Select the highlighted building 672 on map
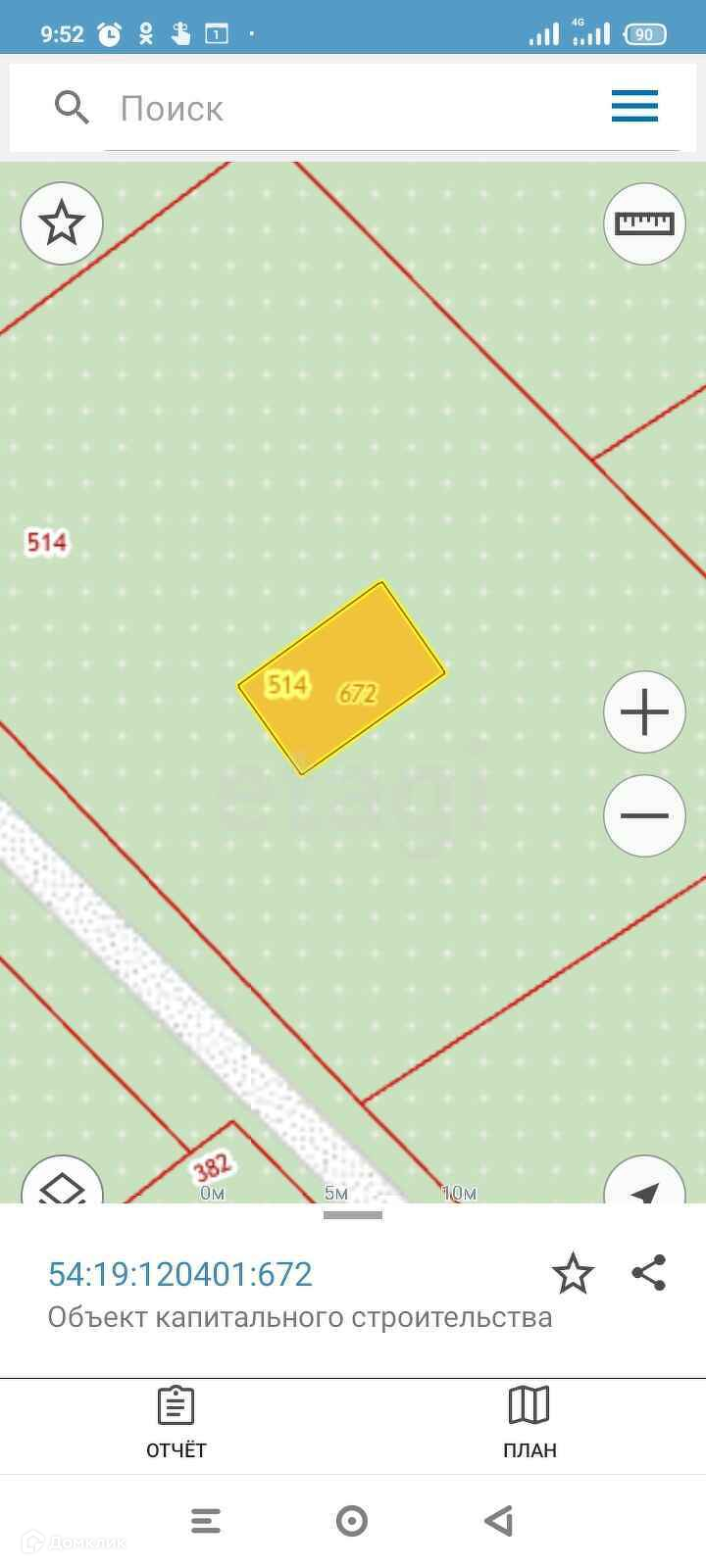This screenshot has width=706, height=1568. (341, 678)
